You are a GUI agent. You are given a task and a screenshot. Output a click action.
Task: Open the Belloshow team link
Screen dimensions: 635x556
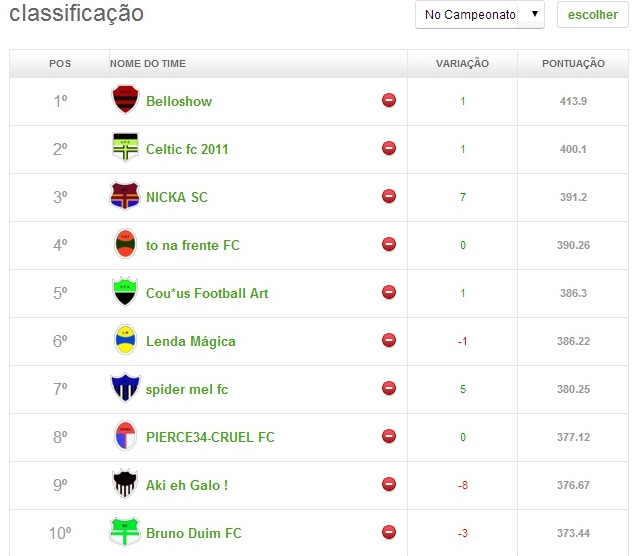click(x=179, y=101)
